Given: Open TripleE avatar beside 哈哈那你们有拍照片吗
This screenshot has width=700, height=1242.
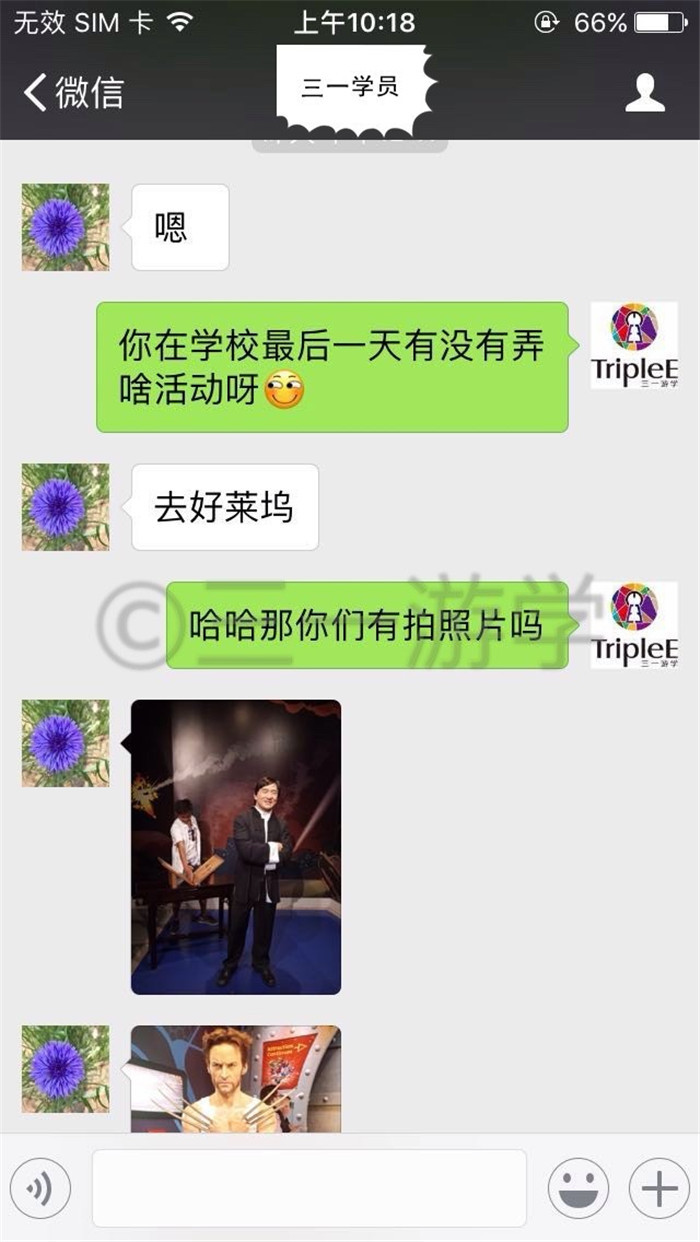Looking at the screenshot, I should (634, 626).
